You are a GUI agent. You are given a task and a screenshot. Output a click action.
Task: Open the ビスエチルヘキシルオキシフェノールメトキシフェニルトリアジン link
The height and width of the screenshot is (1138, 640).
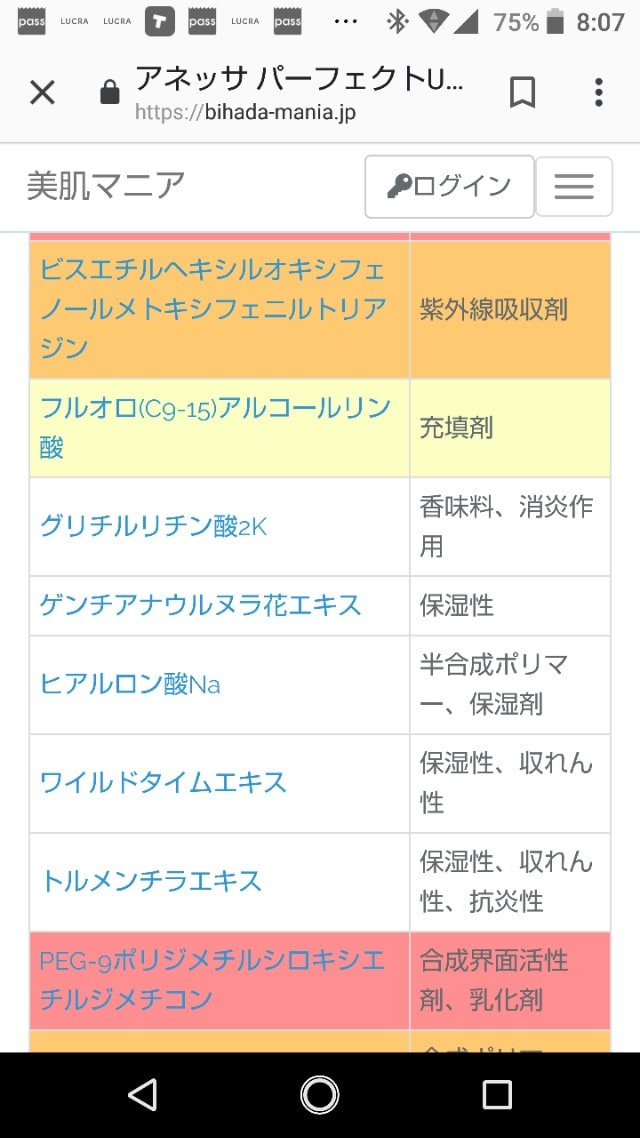213,308
